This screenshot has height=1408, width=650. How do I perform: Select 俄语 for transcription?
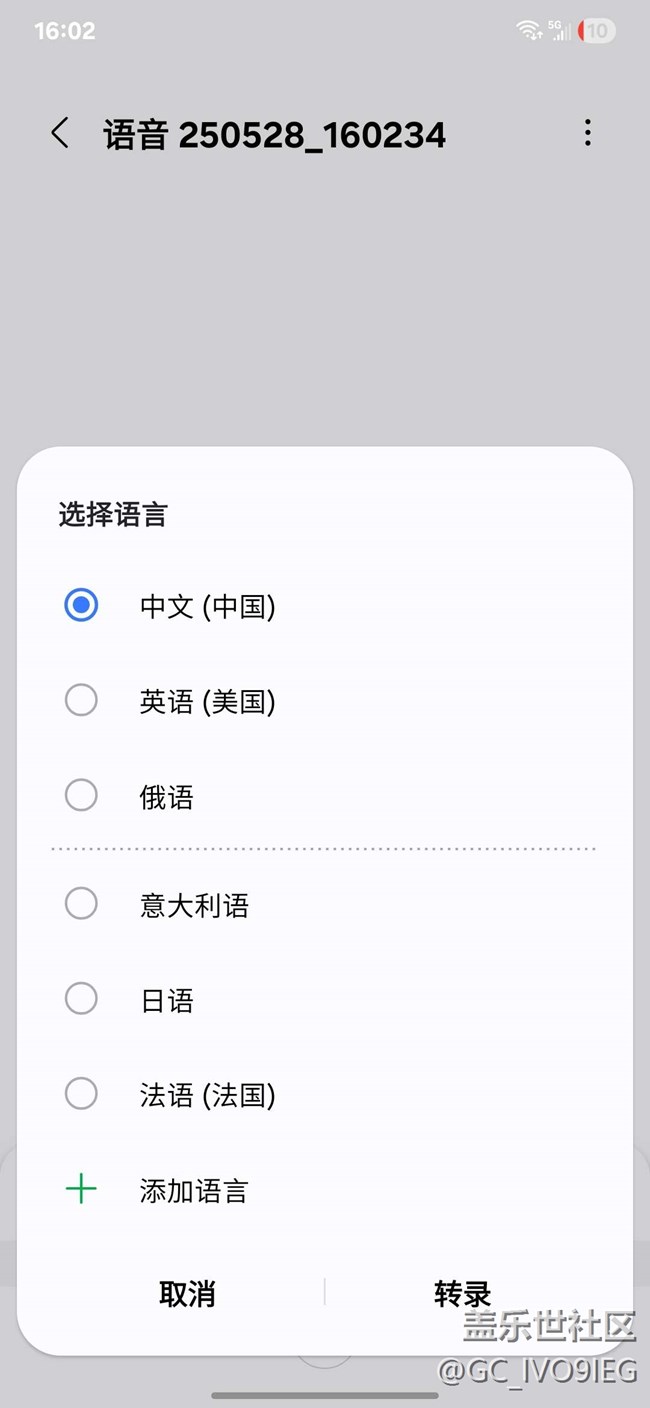81,796
